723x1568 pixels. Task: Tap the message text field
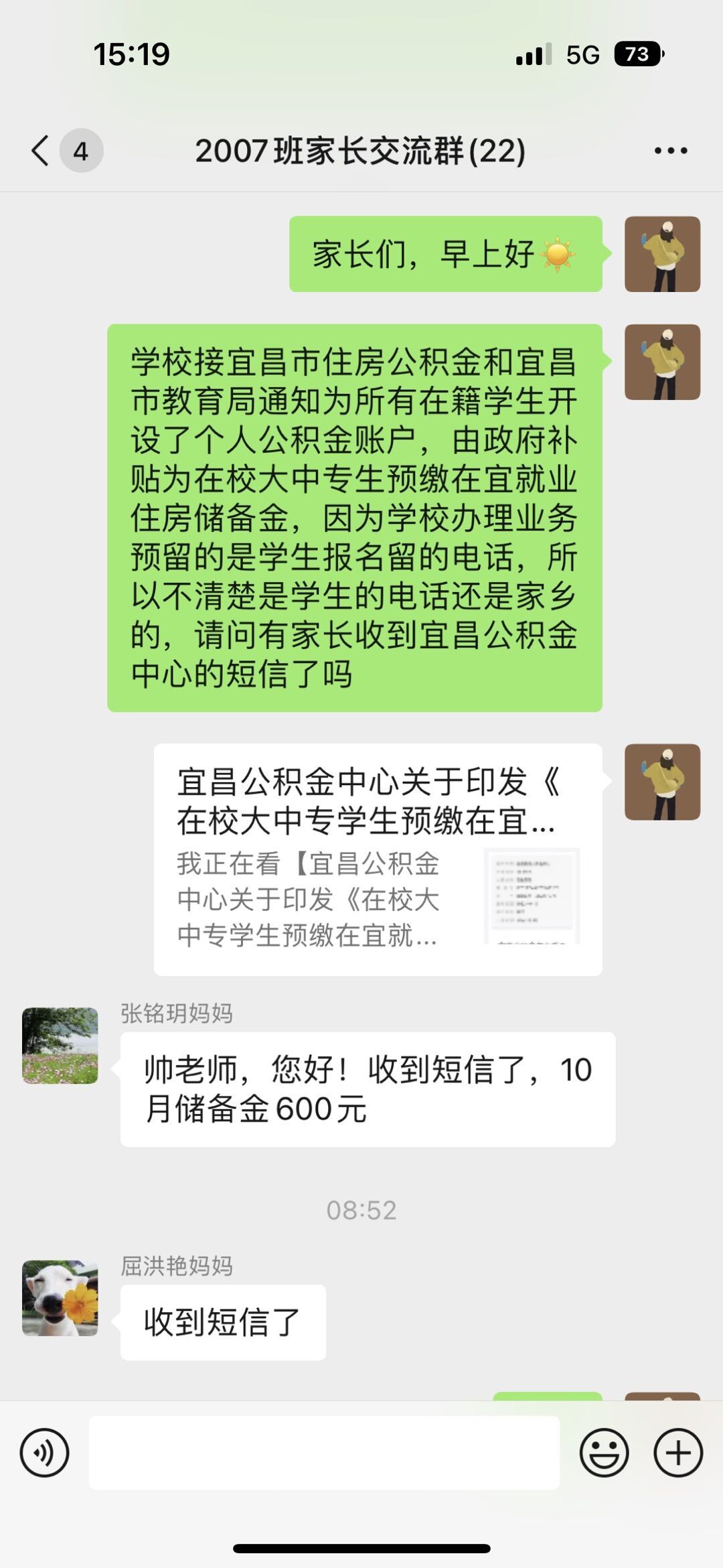tap(324, 1453)
